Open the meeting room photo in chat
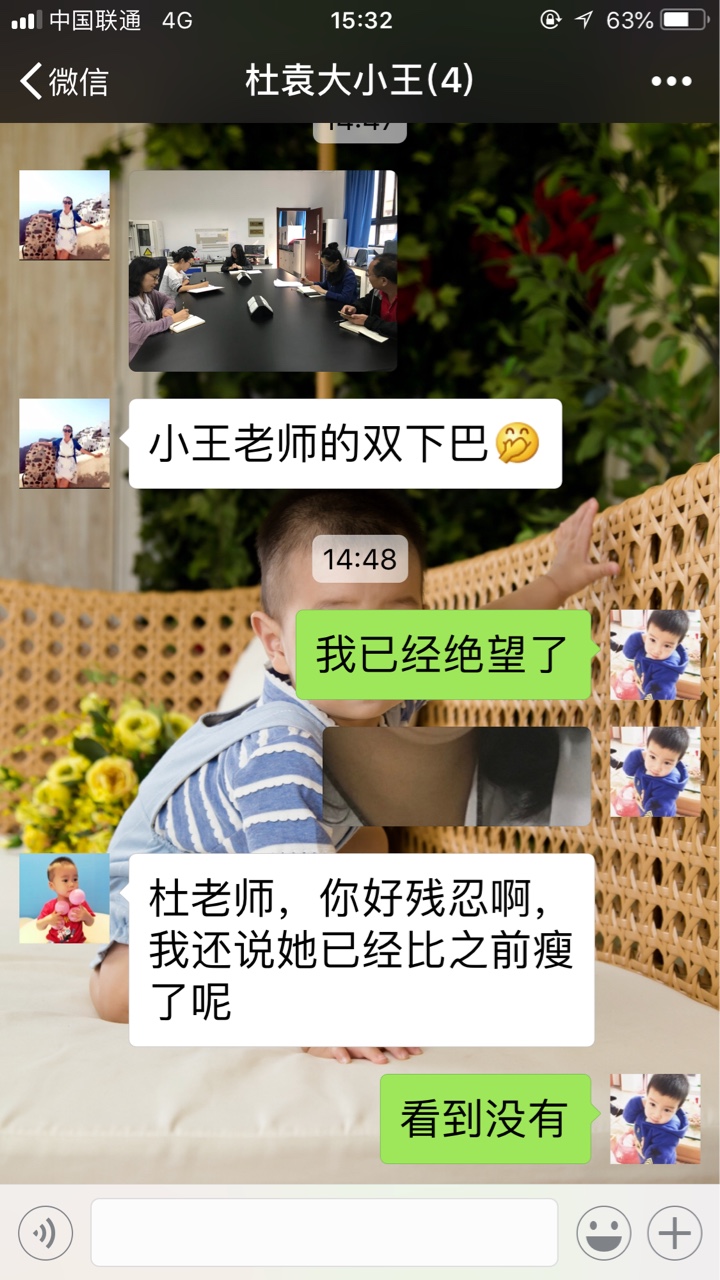Image resolution: width=720 pixels, height=1280 pixels. tap(263, 270)
